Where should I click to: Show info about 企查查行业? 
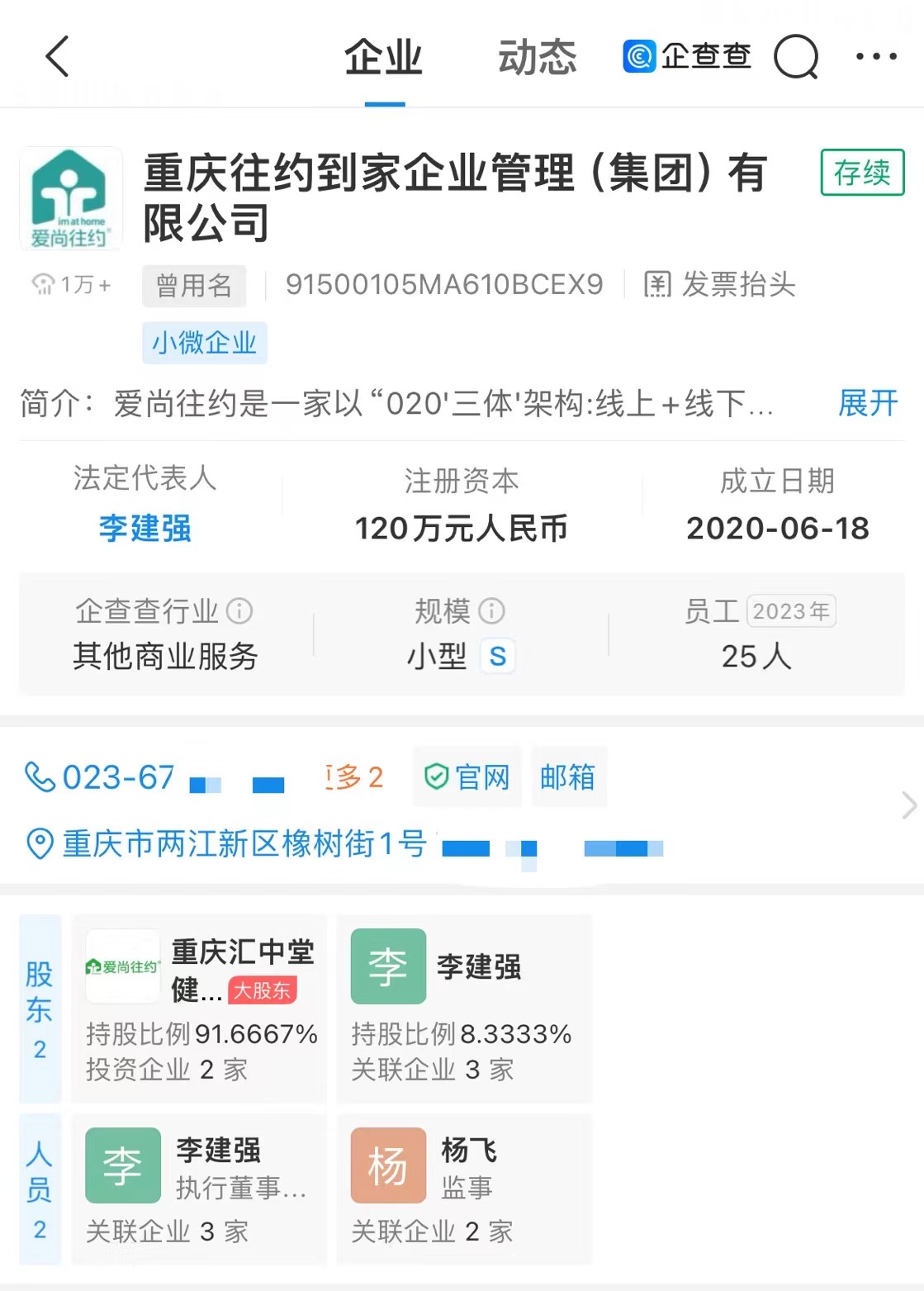pyautogui.click(x=239, y=611)
